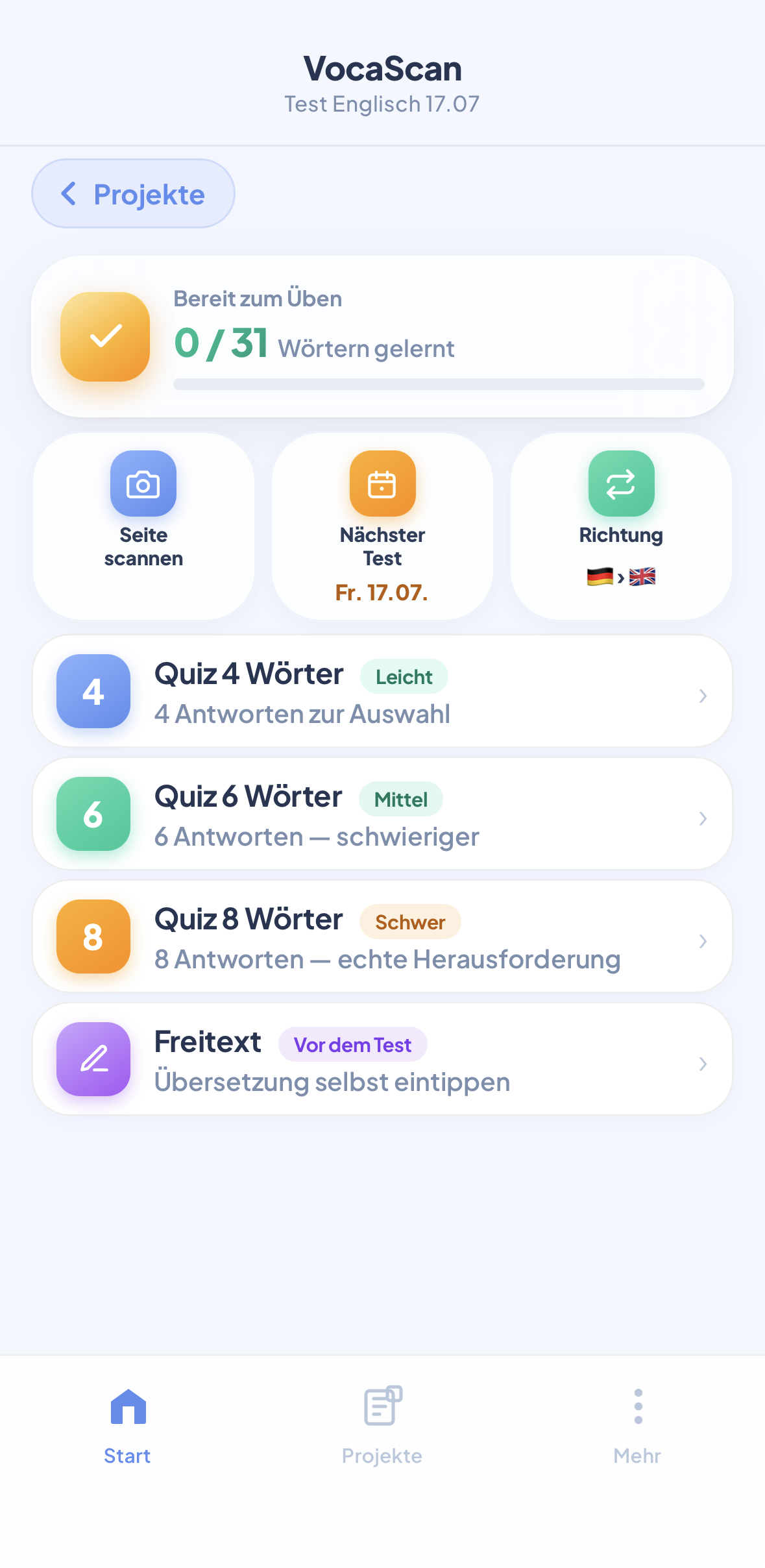Go back to Projekte list

[133, 193]
